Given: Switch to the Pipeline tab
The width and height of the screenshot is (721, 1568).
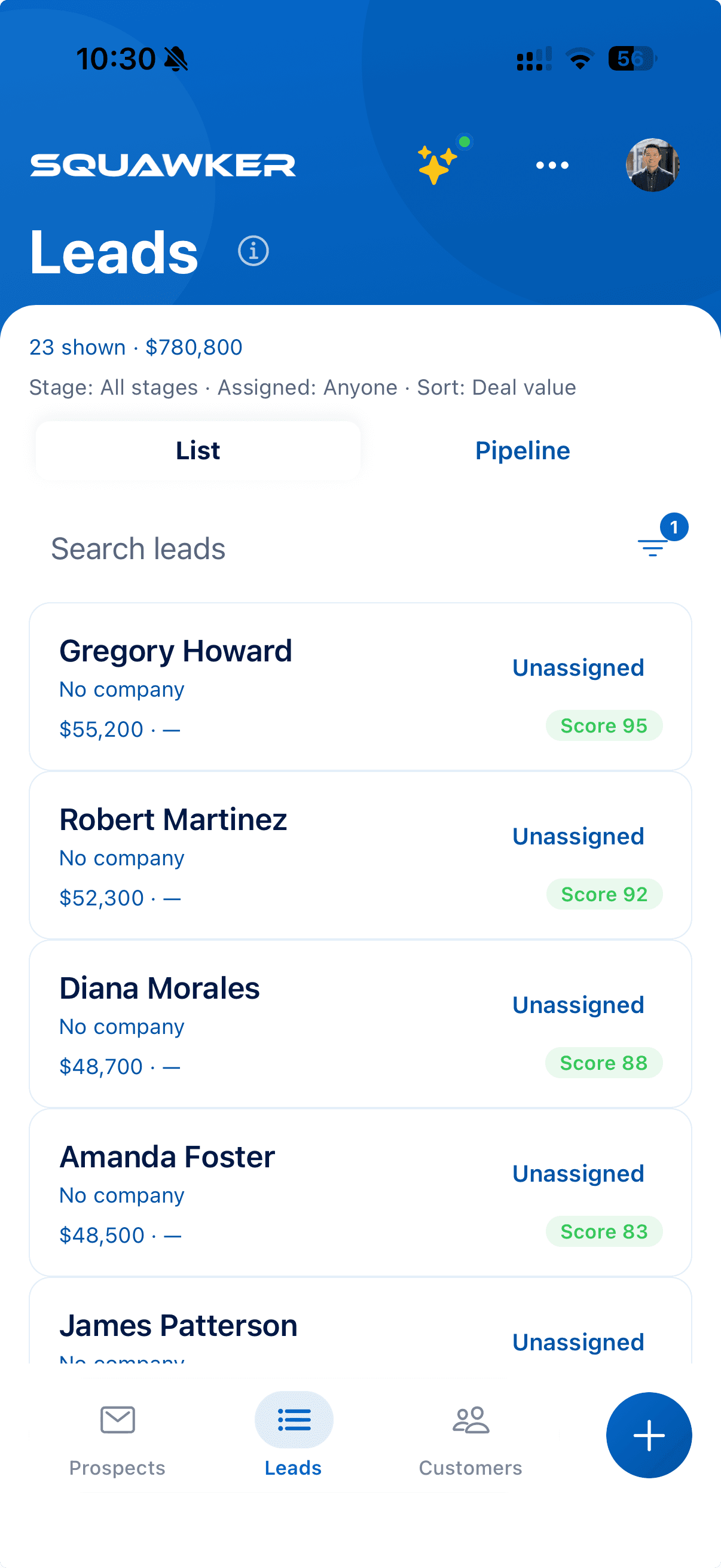Looking at the screenshot, I should (x=523, y=450).
